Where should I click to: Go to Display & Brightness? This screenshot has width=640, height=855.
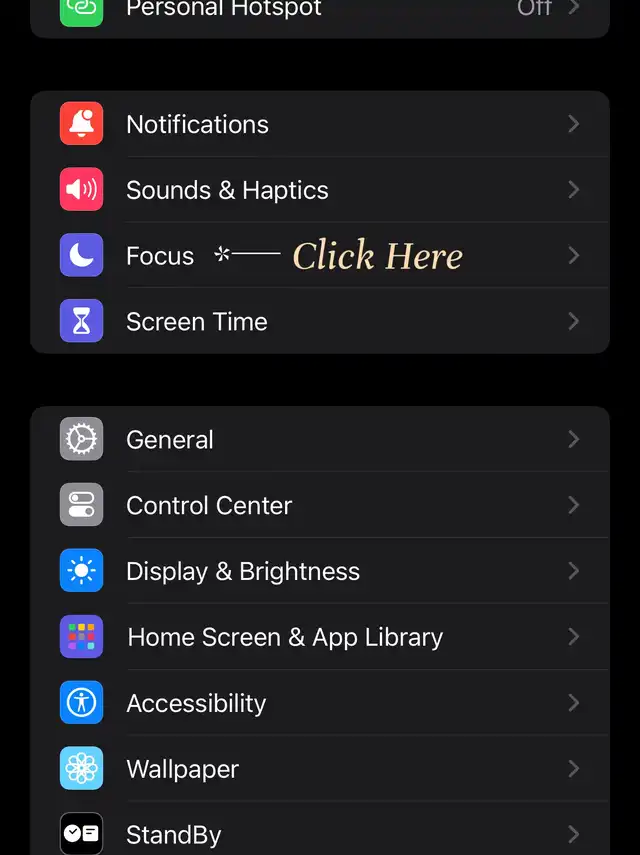tap(320, 572)
